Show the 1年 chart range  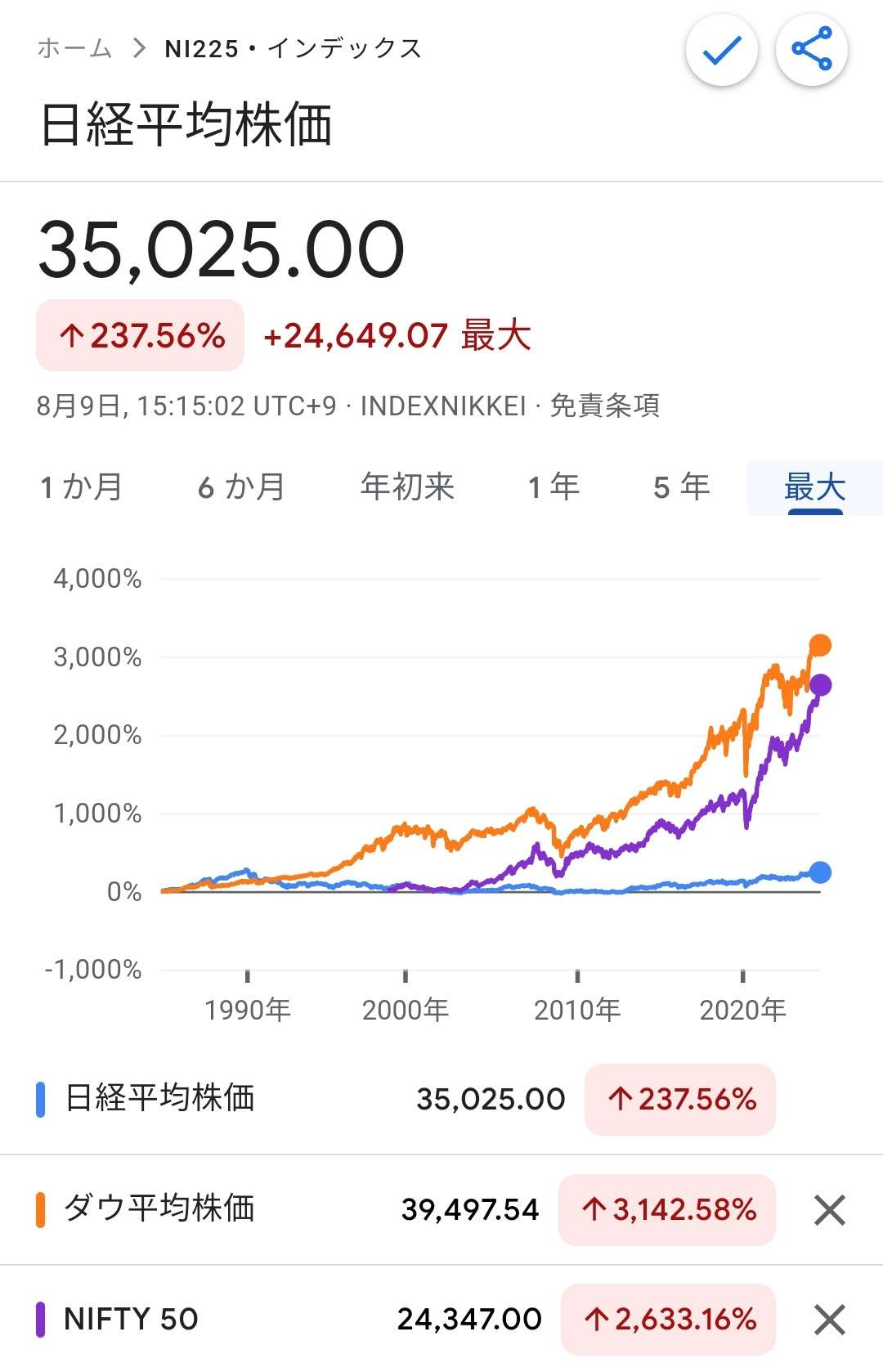554,487
